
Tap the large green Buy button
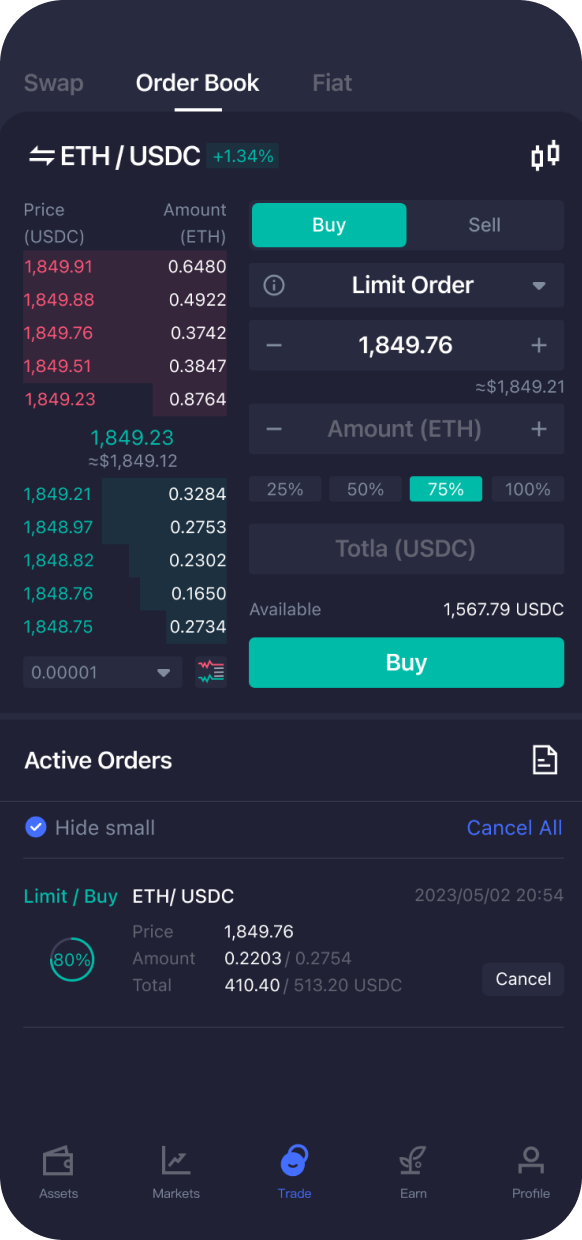click(406, 663)
